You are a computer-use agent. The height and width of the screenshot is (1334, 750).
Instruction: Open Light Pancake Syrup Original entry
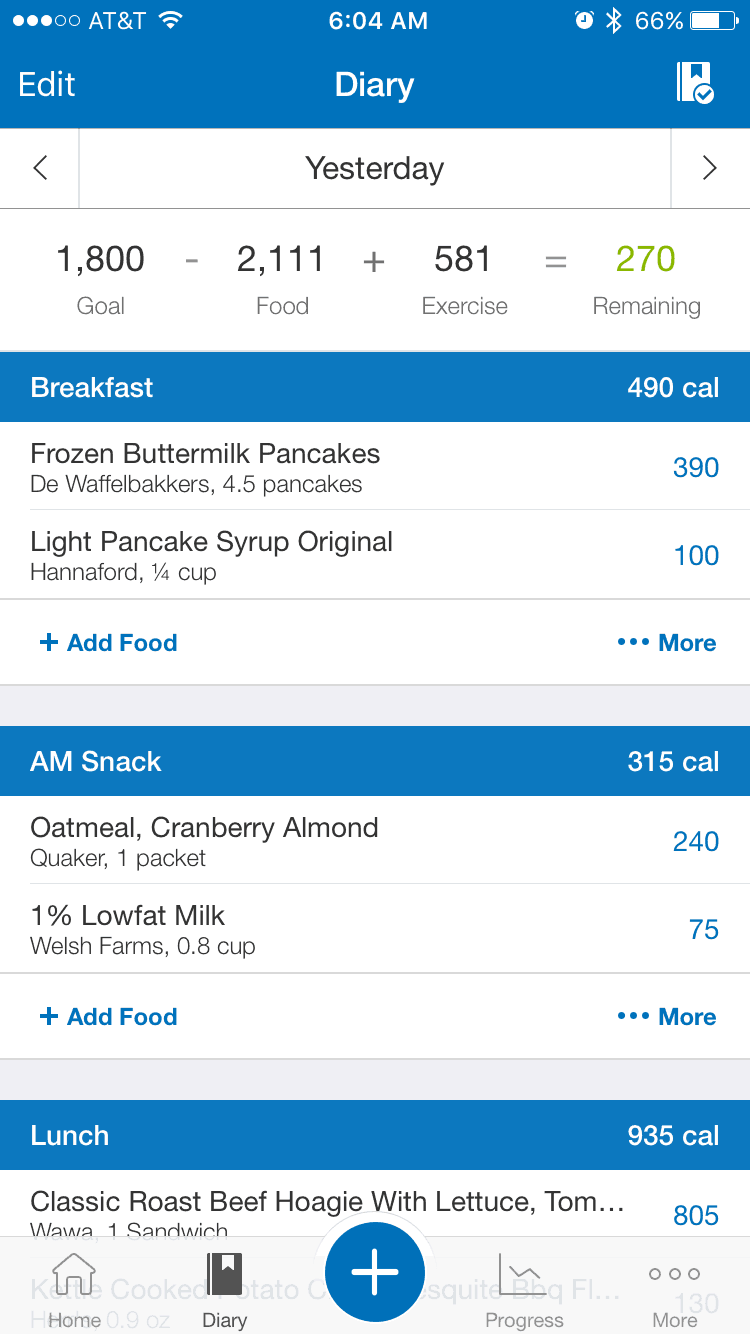[x=375, y=555]
